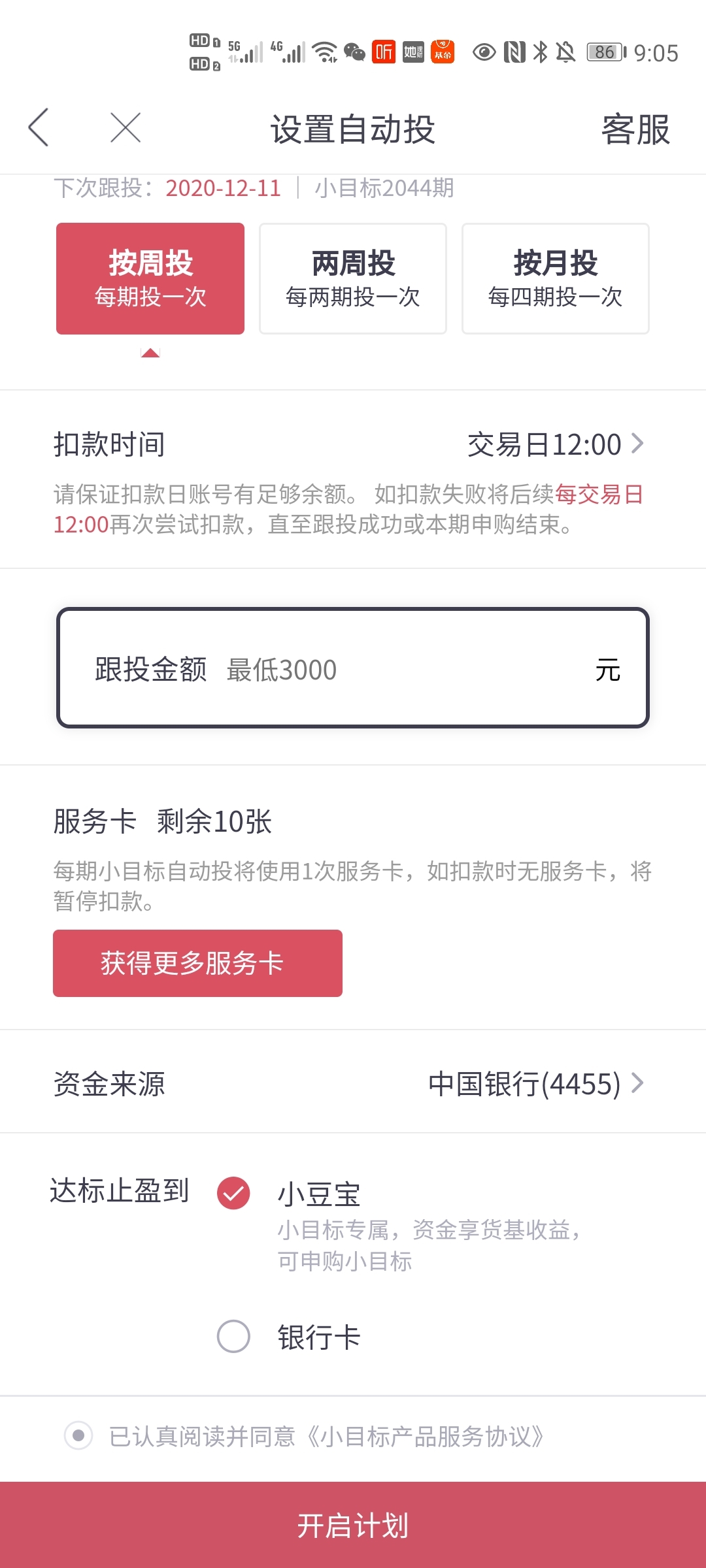
Task: Select 小豆宝 as take-profit destination
Action: point(233,1193)
